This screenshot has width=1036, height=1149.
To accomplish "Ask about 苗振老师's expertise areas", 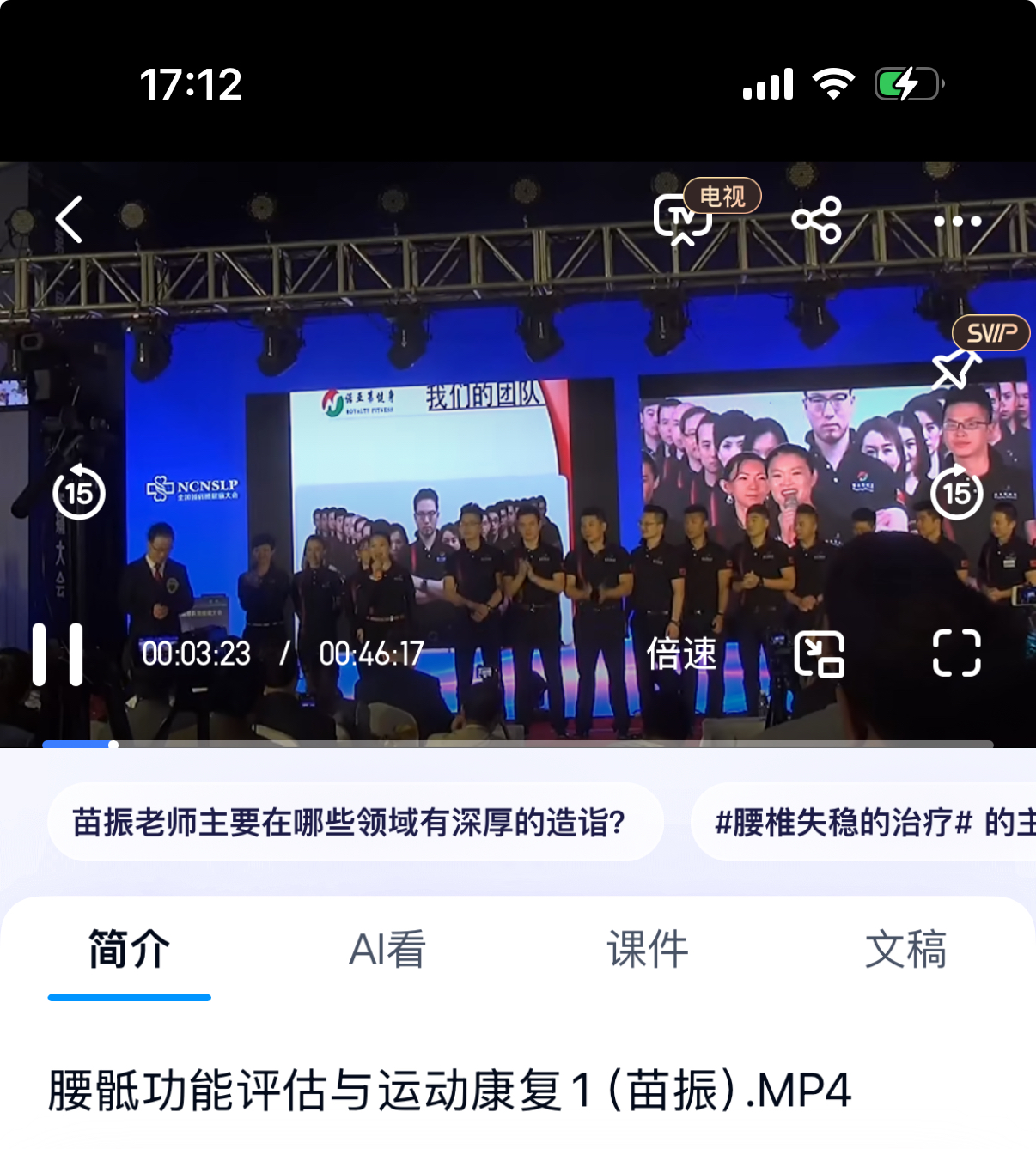I will click(354, 823).
